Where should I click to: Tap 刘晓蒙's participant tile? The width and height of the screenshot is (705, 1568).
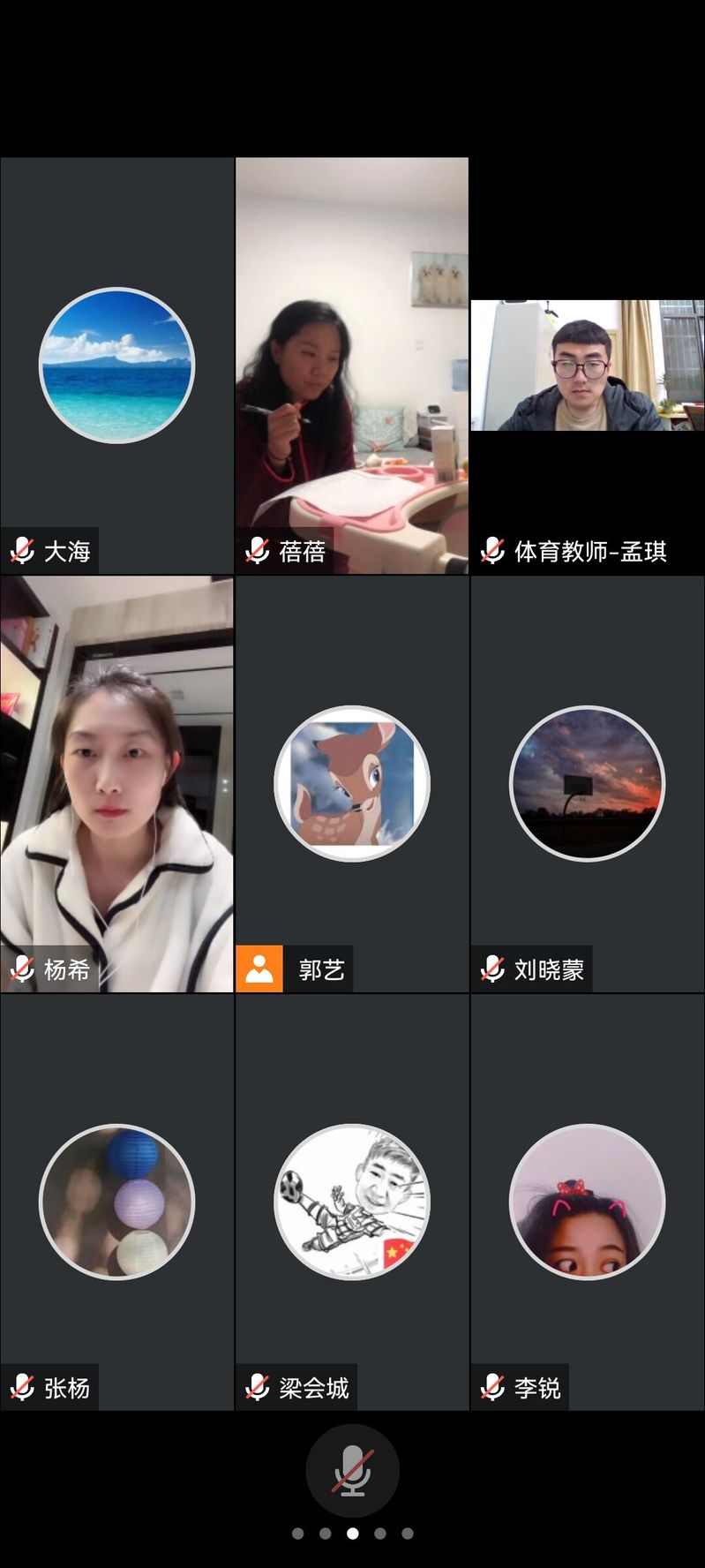[x=587, y=784]
